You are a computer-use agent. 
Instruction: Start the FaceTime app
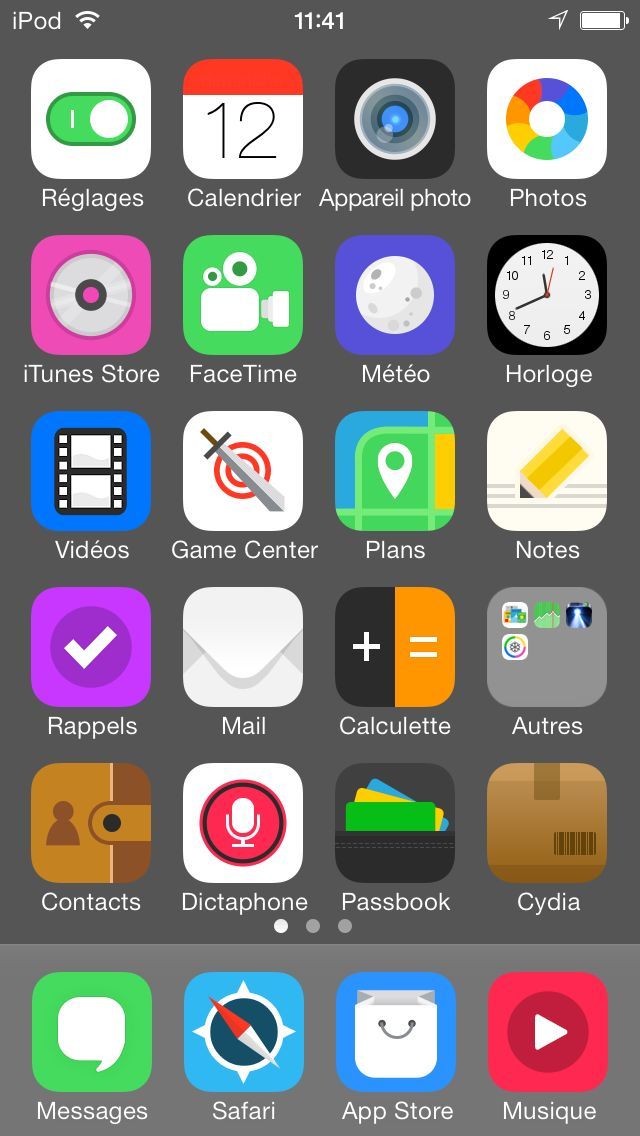tap(243, 295)
